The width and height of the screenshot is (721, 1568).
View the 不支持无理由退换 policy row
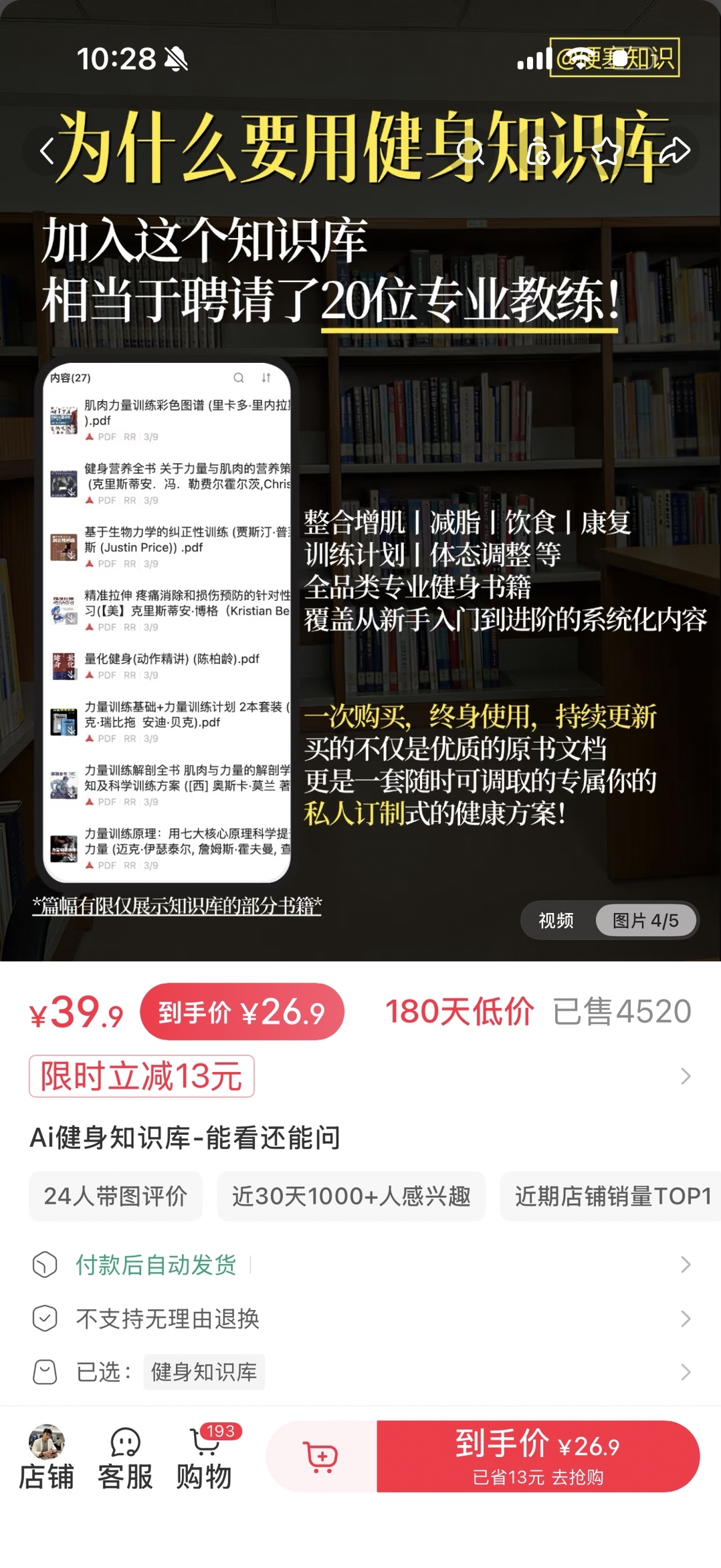(x=360, y=1319)
